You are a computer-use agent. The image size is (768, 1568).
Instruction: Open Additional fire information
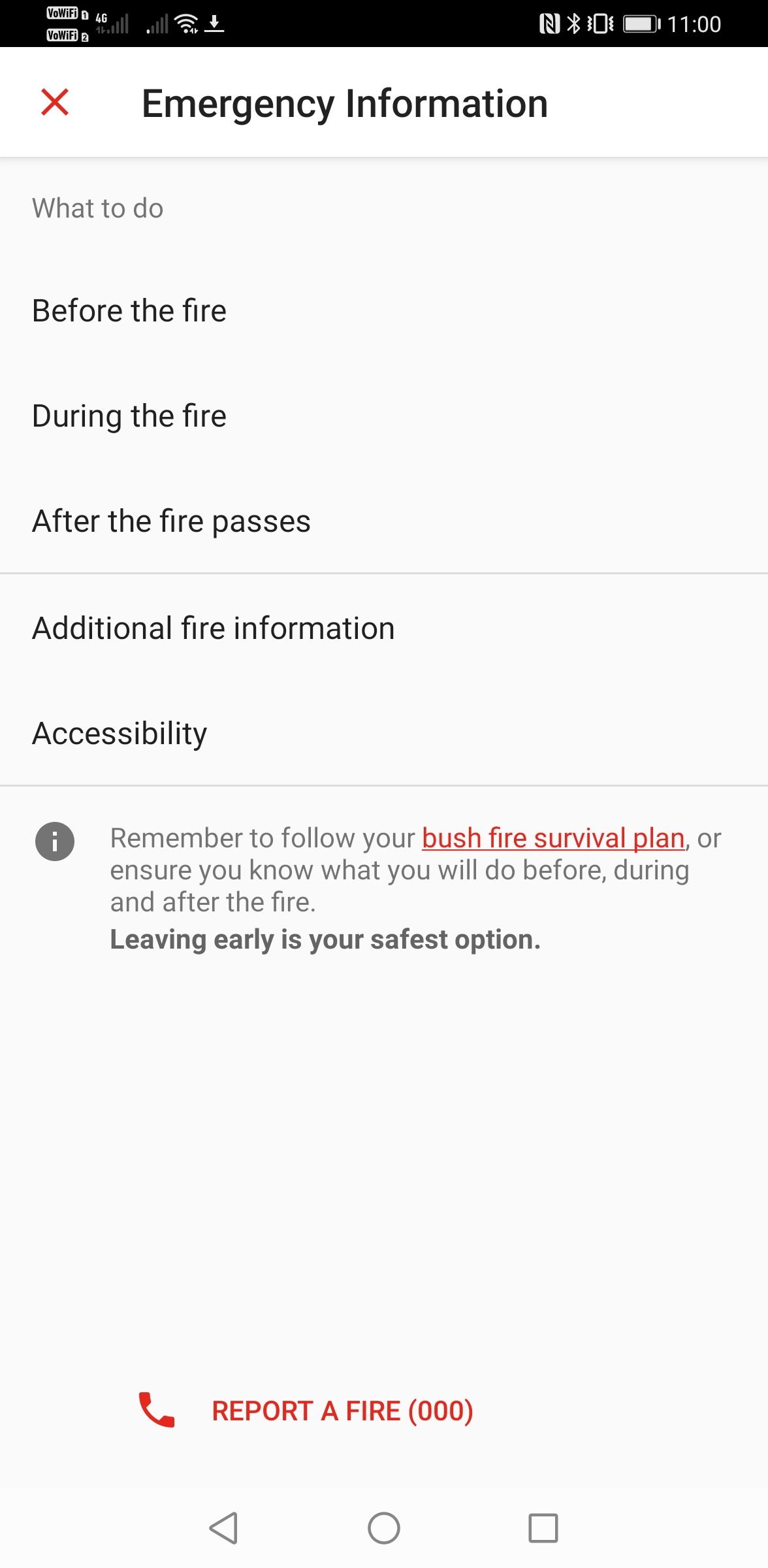384,628
